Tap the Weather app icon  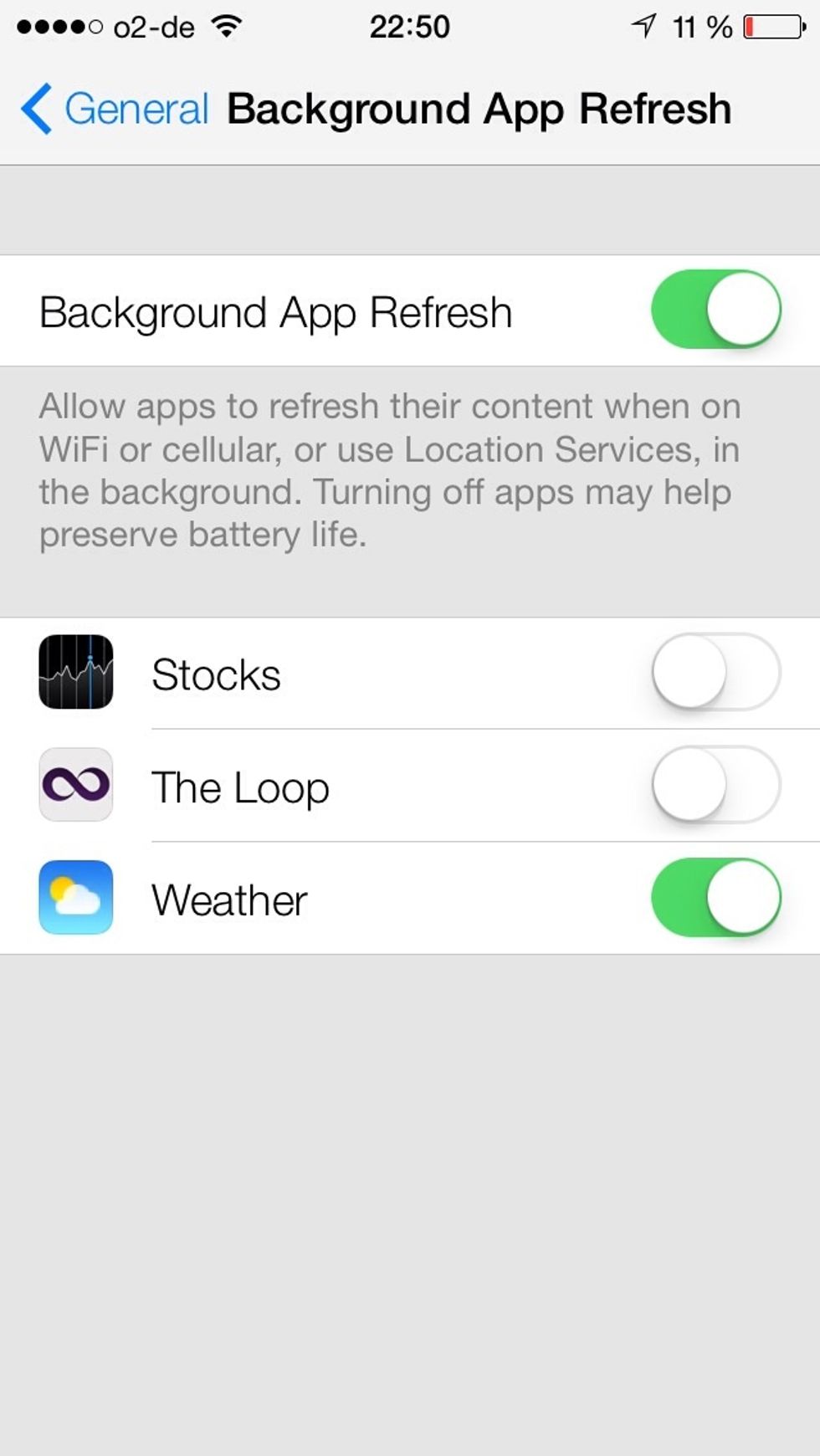point(75,898)
